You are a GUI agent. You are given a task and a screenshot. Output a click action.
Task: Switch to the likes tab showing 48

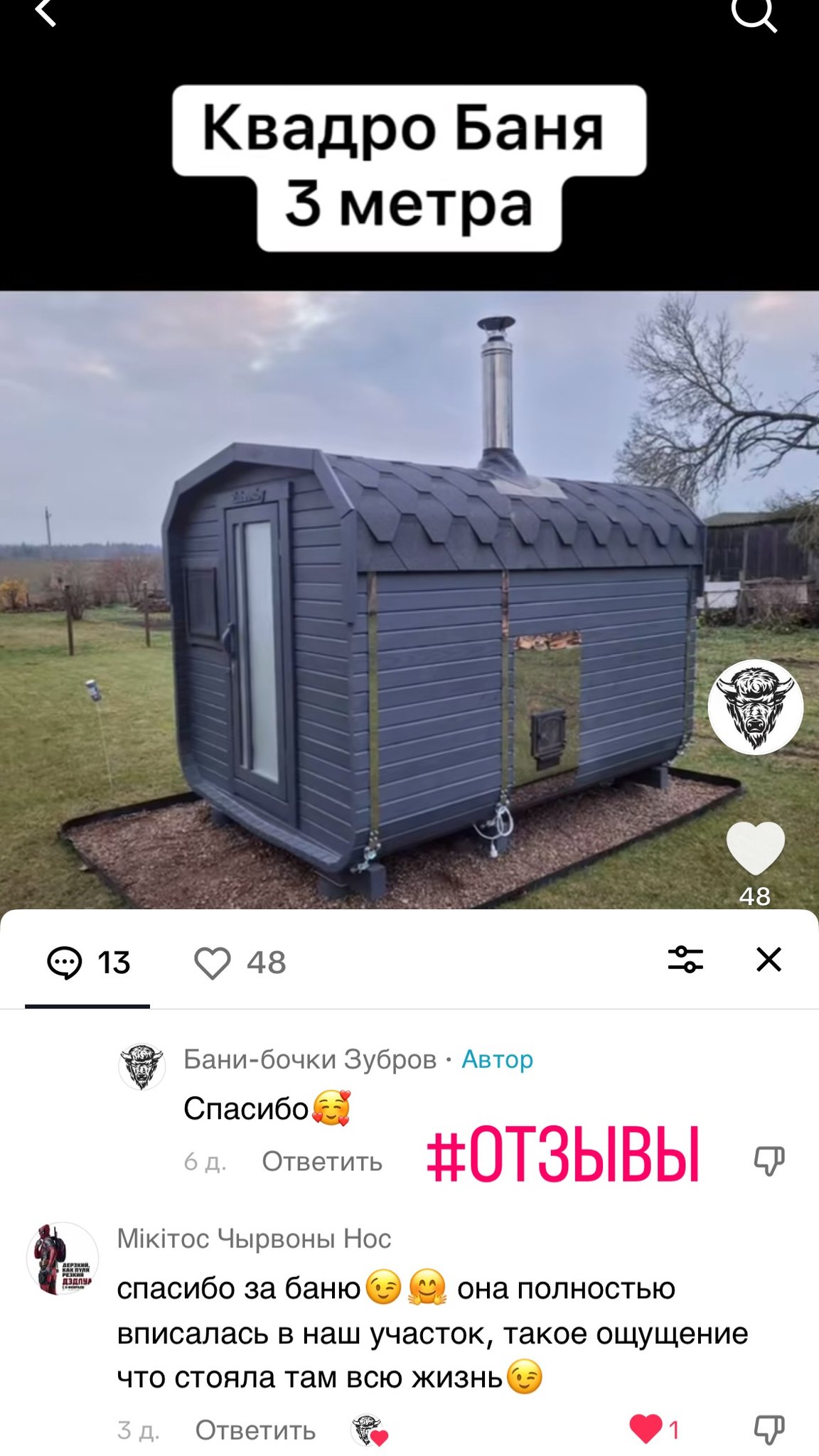pyautogui.click(x=240, y=963)
